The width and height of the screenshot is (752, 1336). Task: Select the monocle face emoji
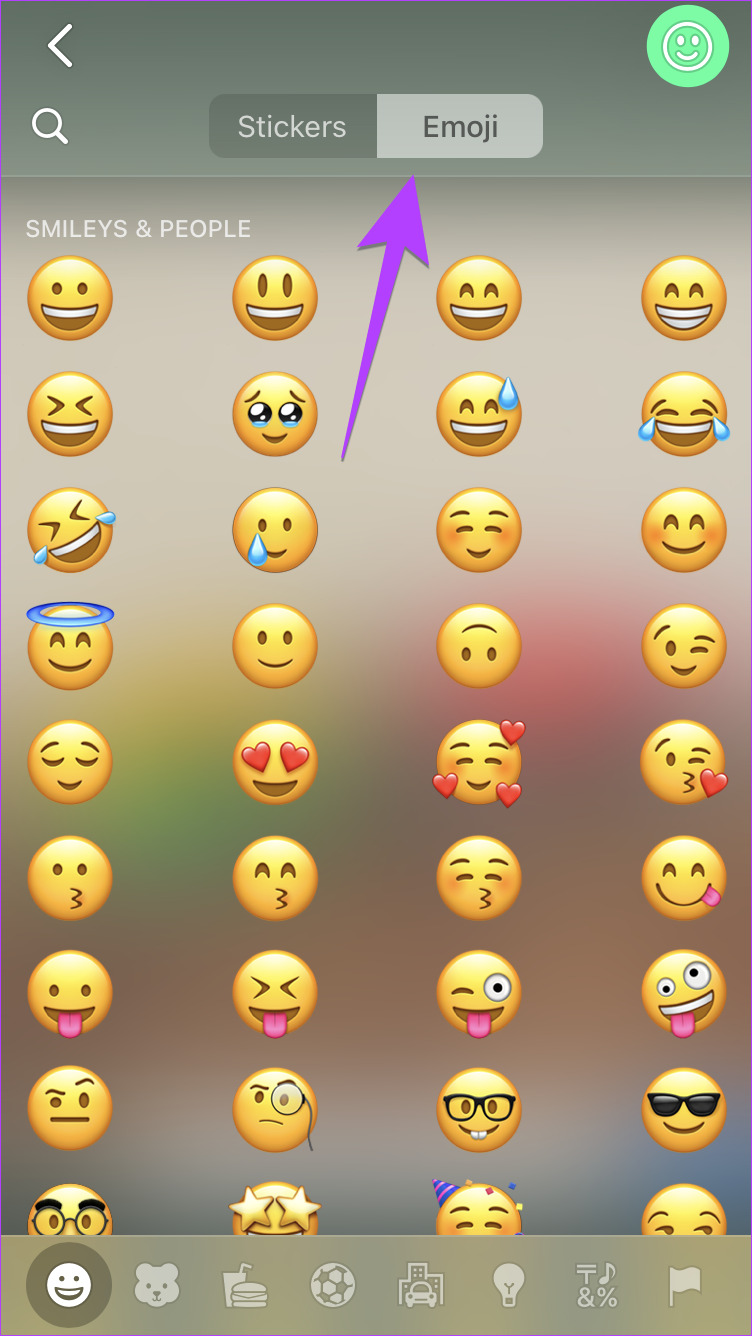275,1108
